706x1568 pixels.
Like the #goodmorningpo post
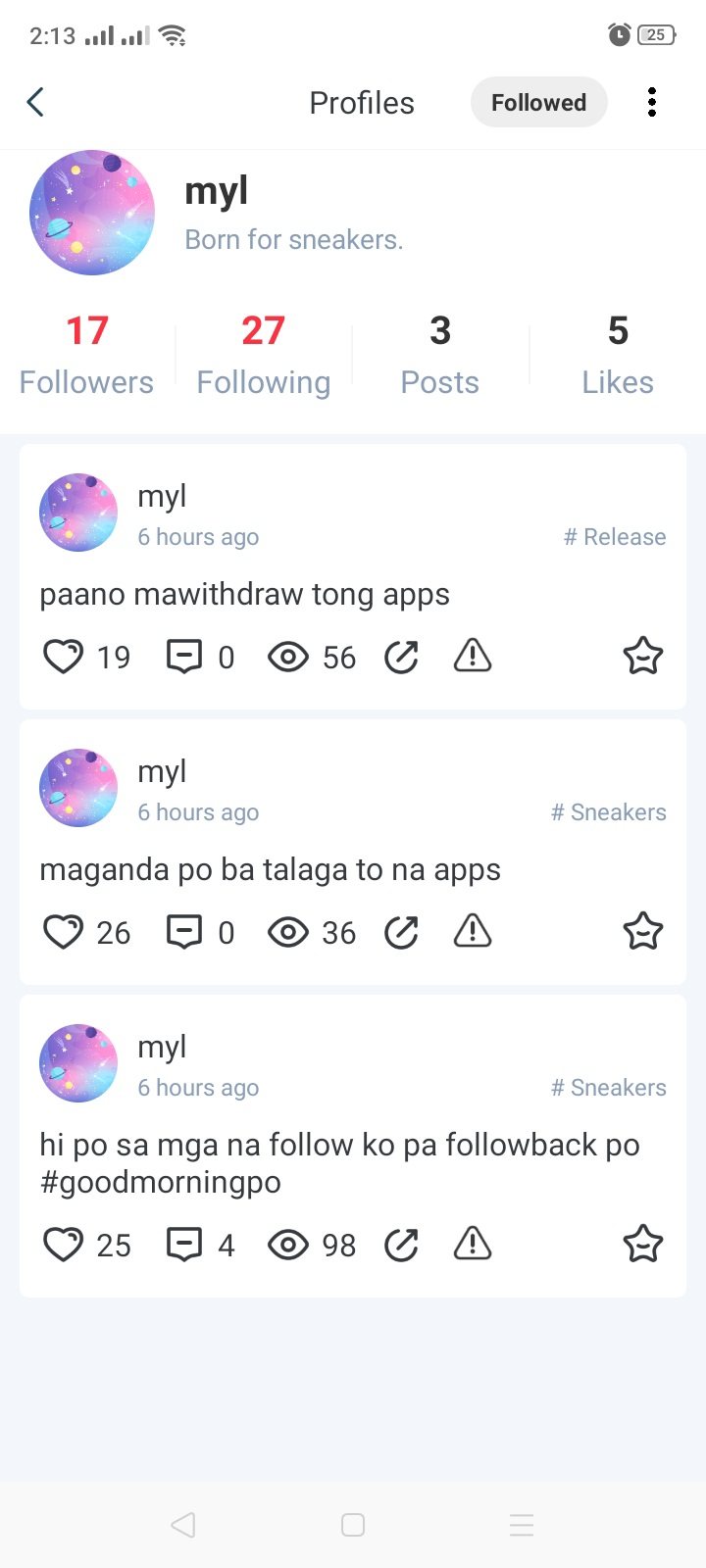(x=63, y=1245)
